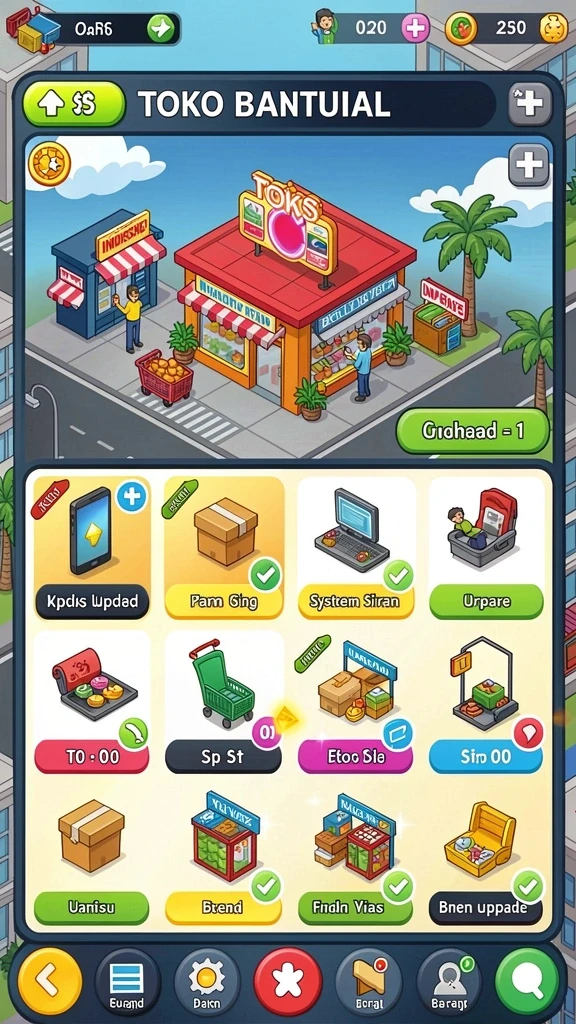
Task: Tap the red star center button
Action: (x=288, y=982)
